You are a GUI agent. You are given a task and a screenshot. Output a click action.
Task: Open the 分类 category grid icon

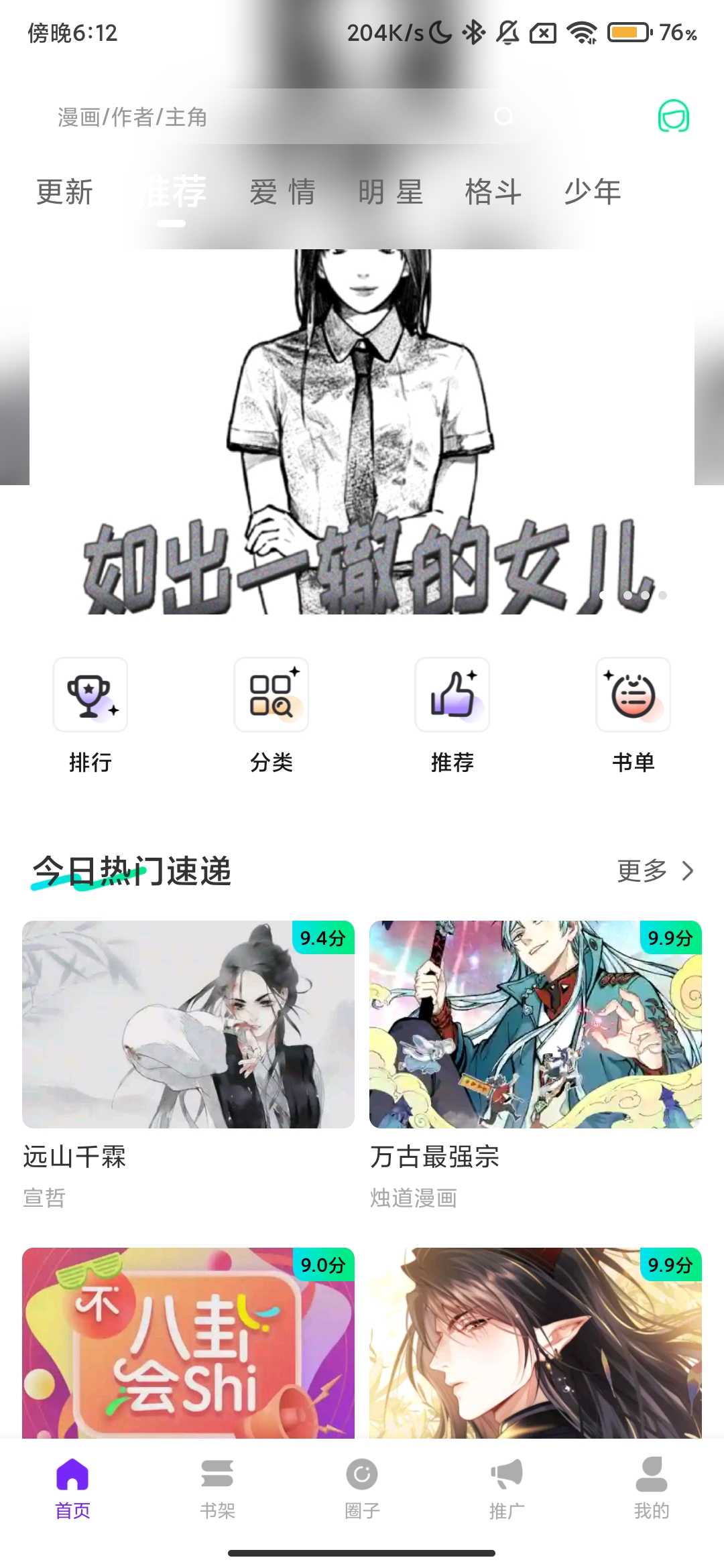click(270, 695)
